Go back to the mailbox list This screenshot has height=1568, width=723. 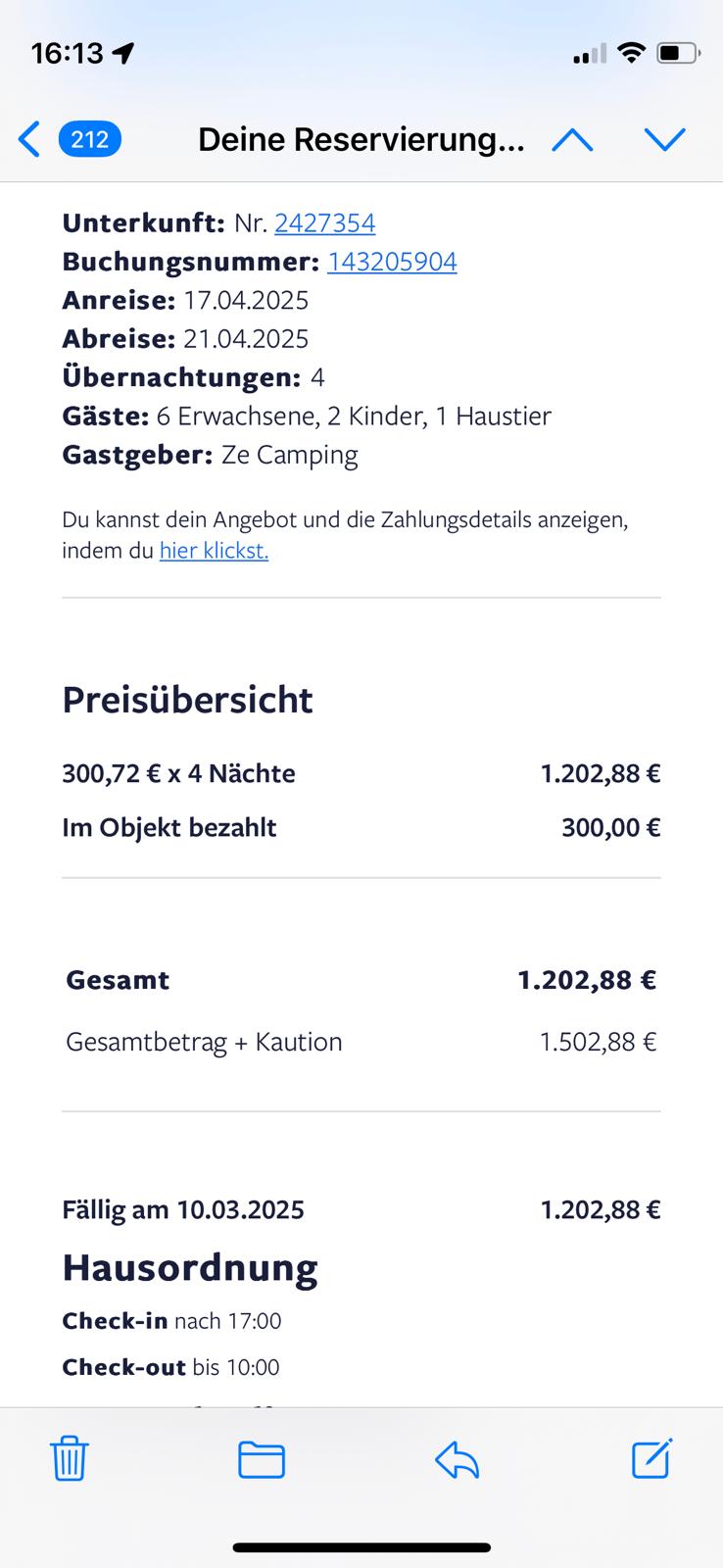pyautogui.click(x=31, y=139)
